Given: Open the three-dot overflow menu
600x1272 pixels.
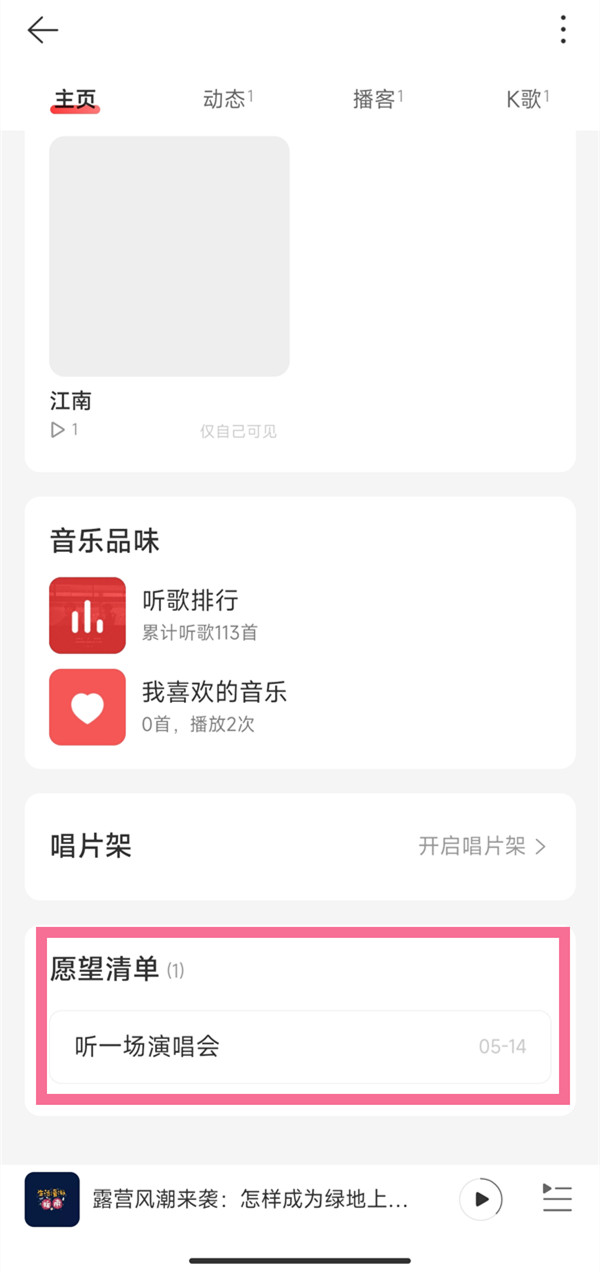Looking at the screenshot, I should pos(563,31).
